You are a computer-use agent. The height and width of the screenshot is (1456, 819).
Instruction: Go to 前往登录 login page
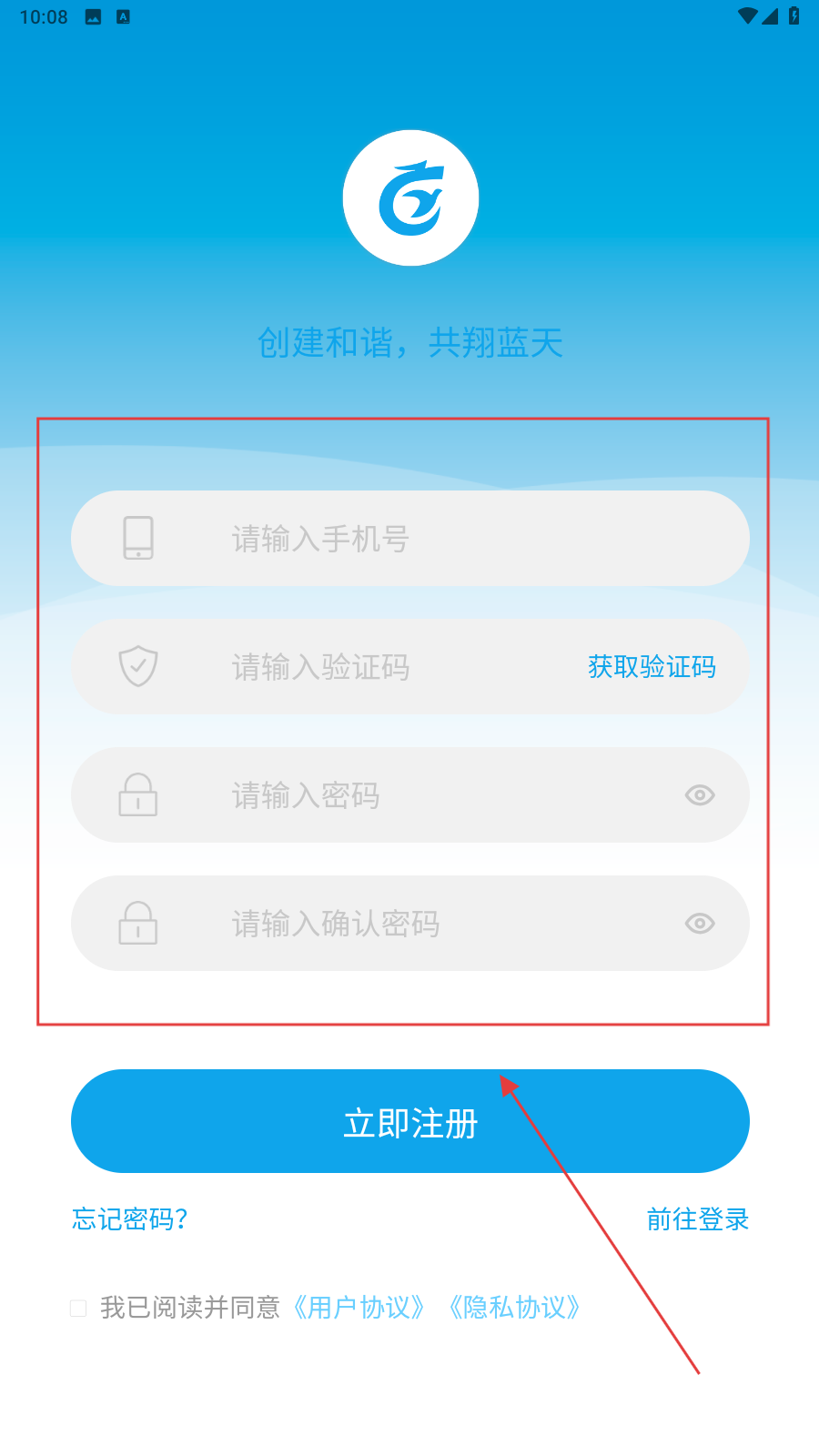(697, 1219)
